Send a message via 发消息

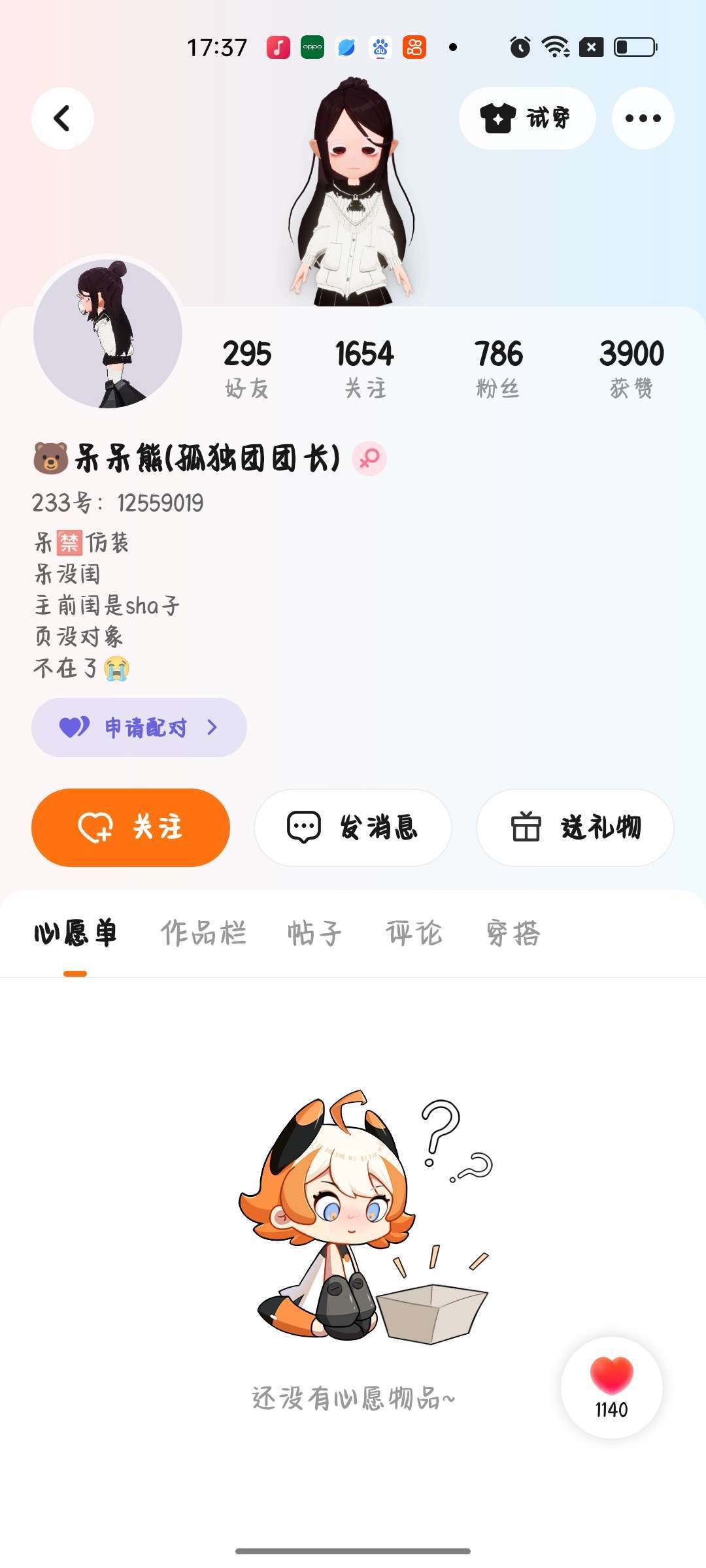click(x=353, y=827)
